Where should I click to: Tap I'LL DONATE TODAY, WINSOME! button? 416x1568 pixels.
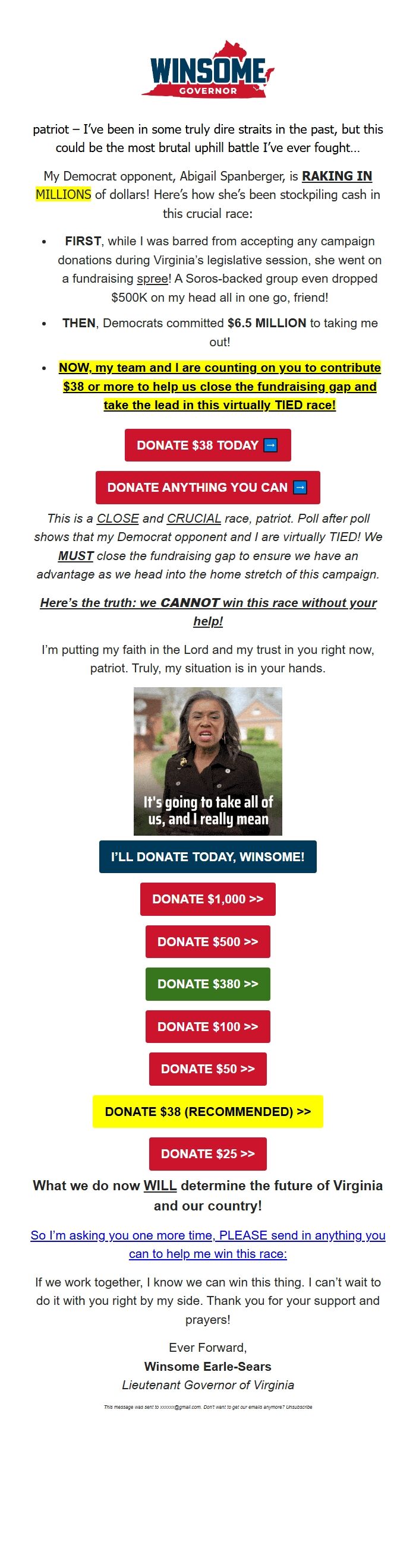(x=207, y=856)
